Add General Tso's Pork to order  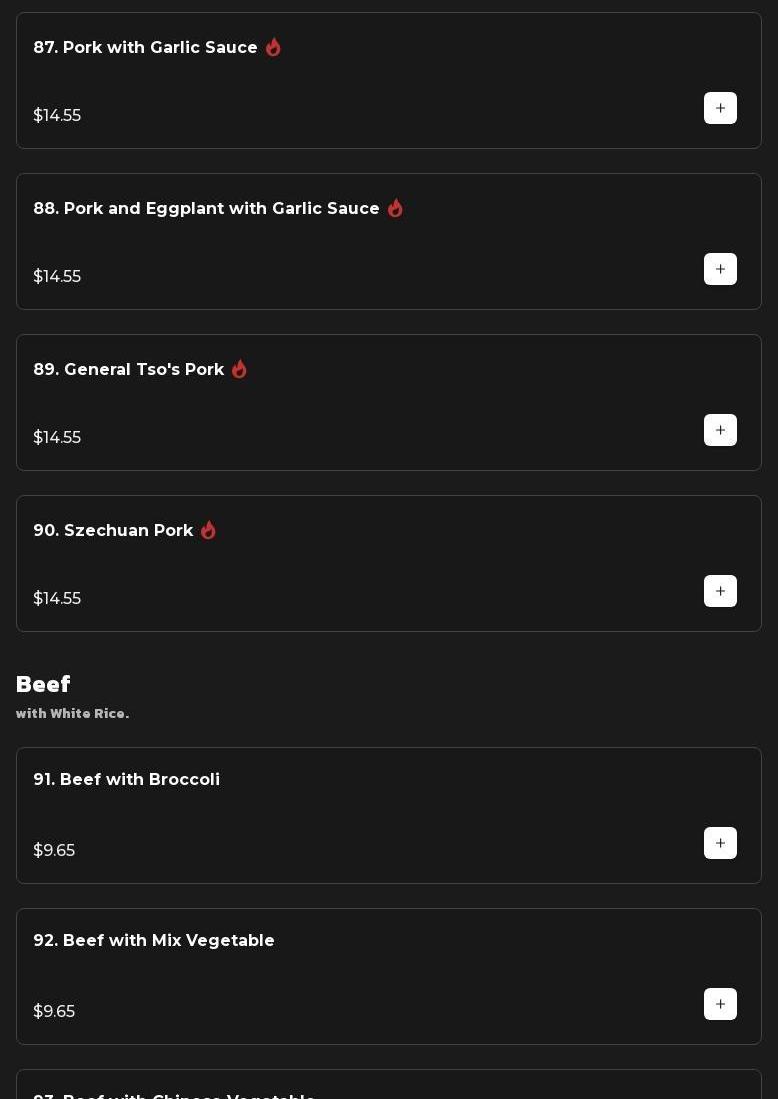(x=720, y=430)
